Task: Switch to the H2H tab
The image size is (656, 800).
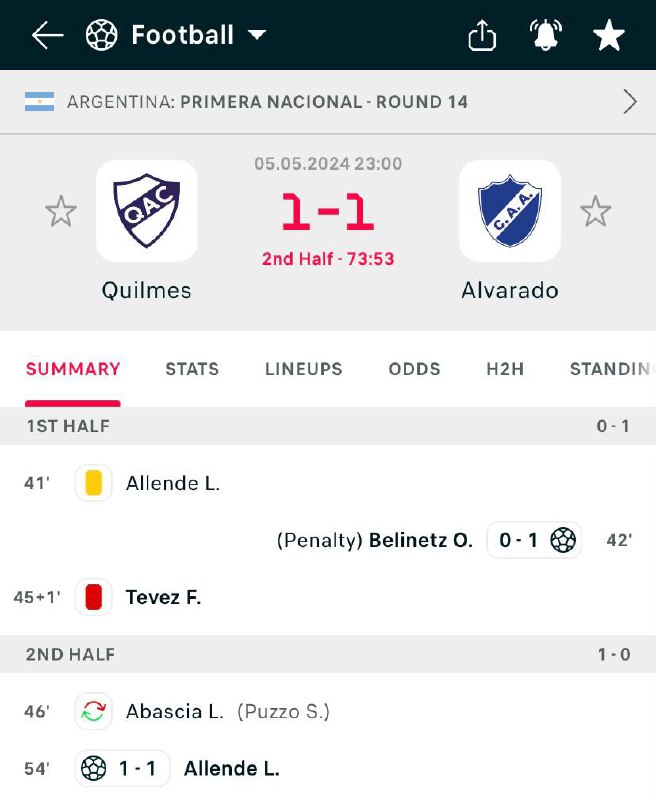Action: pos(505,369)
